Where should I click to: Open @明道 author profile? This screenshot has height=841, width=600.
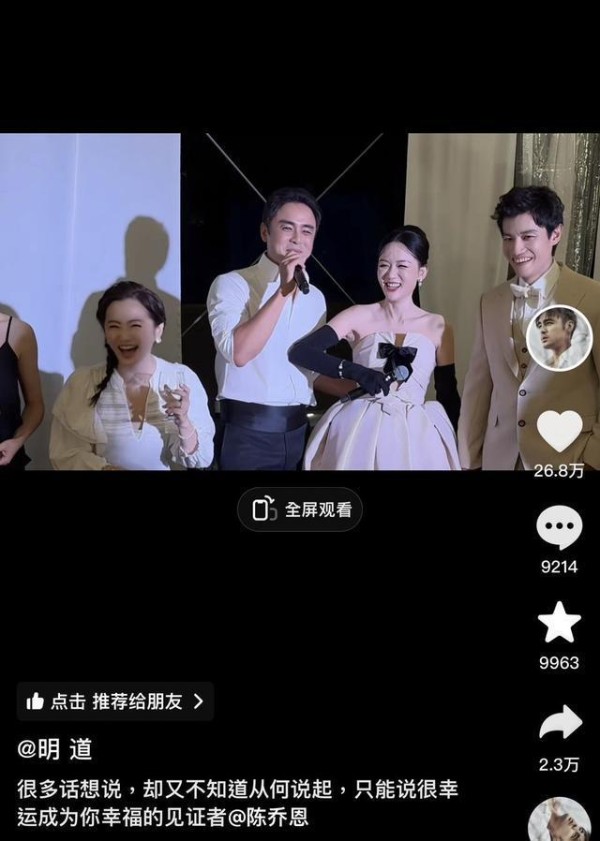click(x=56, y=749)
